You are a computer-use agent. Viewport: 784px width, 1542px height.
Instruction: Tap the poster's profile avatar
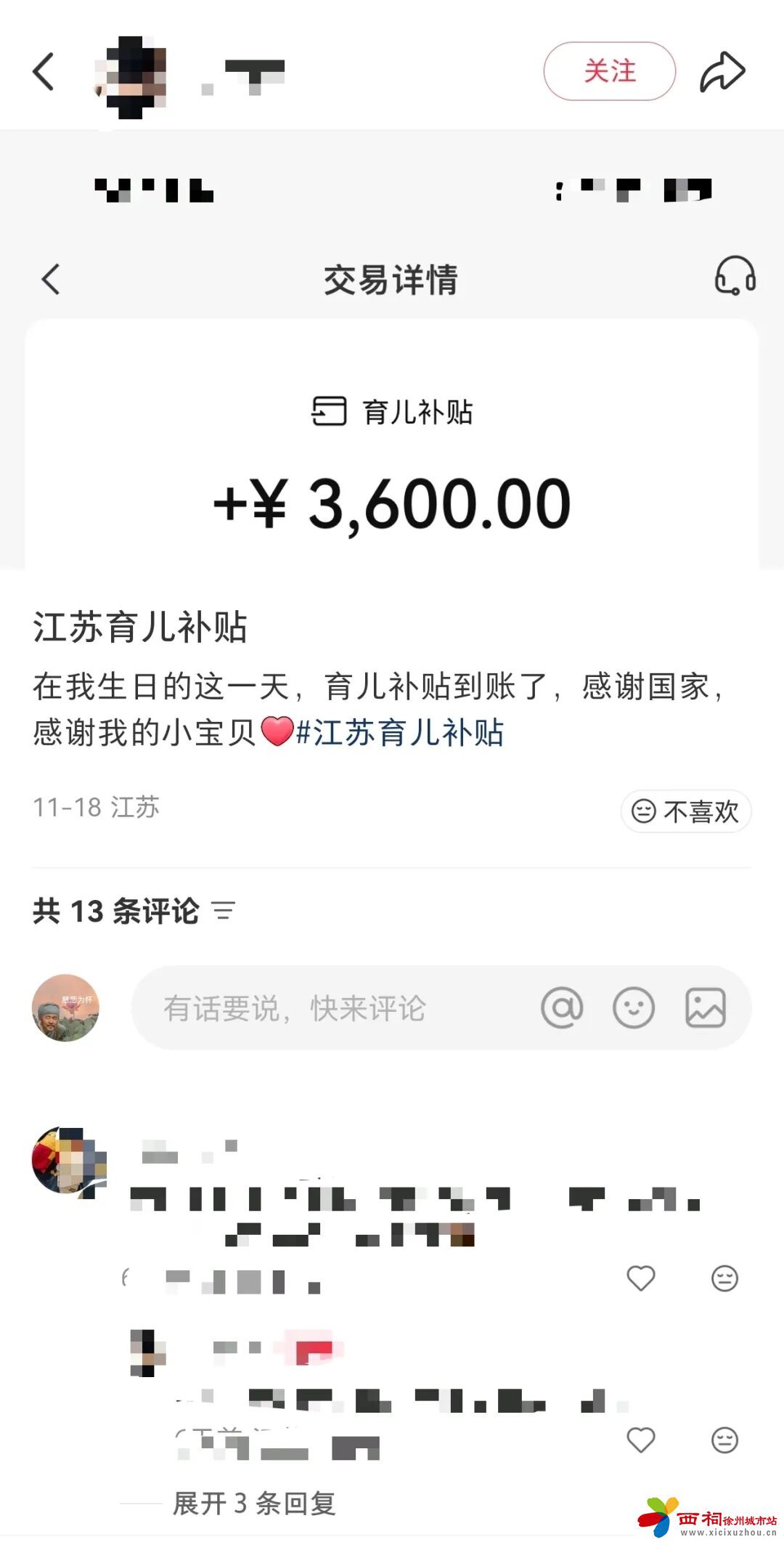coord(131,73)
